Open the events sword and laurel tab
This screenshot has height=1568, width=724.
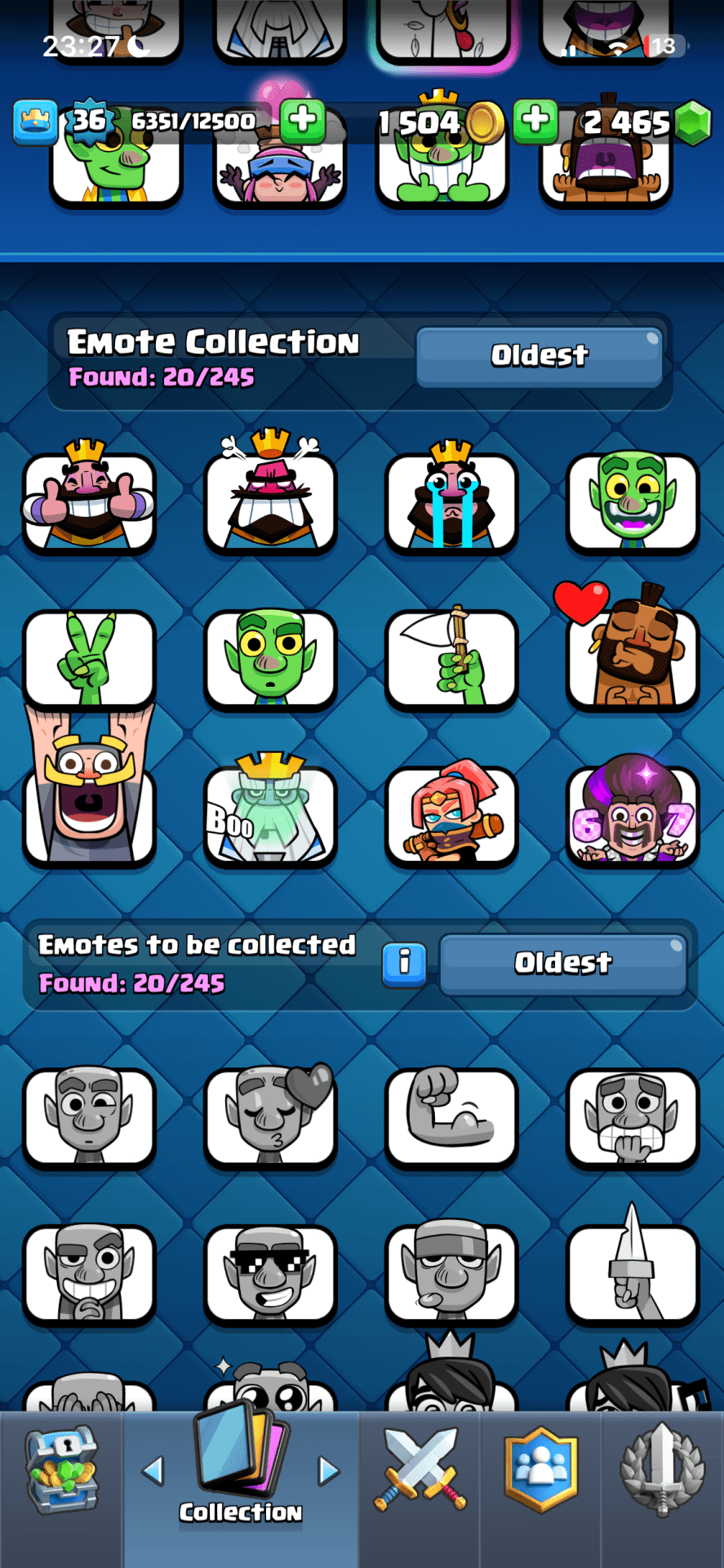pyautogui.click(x=662, y=1470)
